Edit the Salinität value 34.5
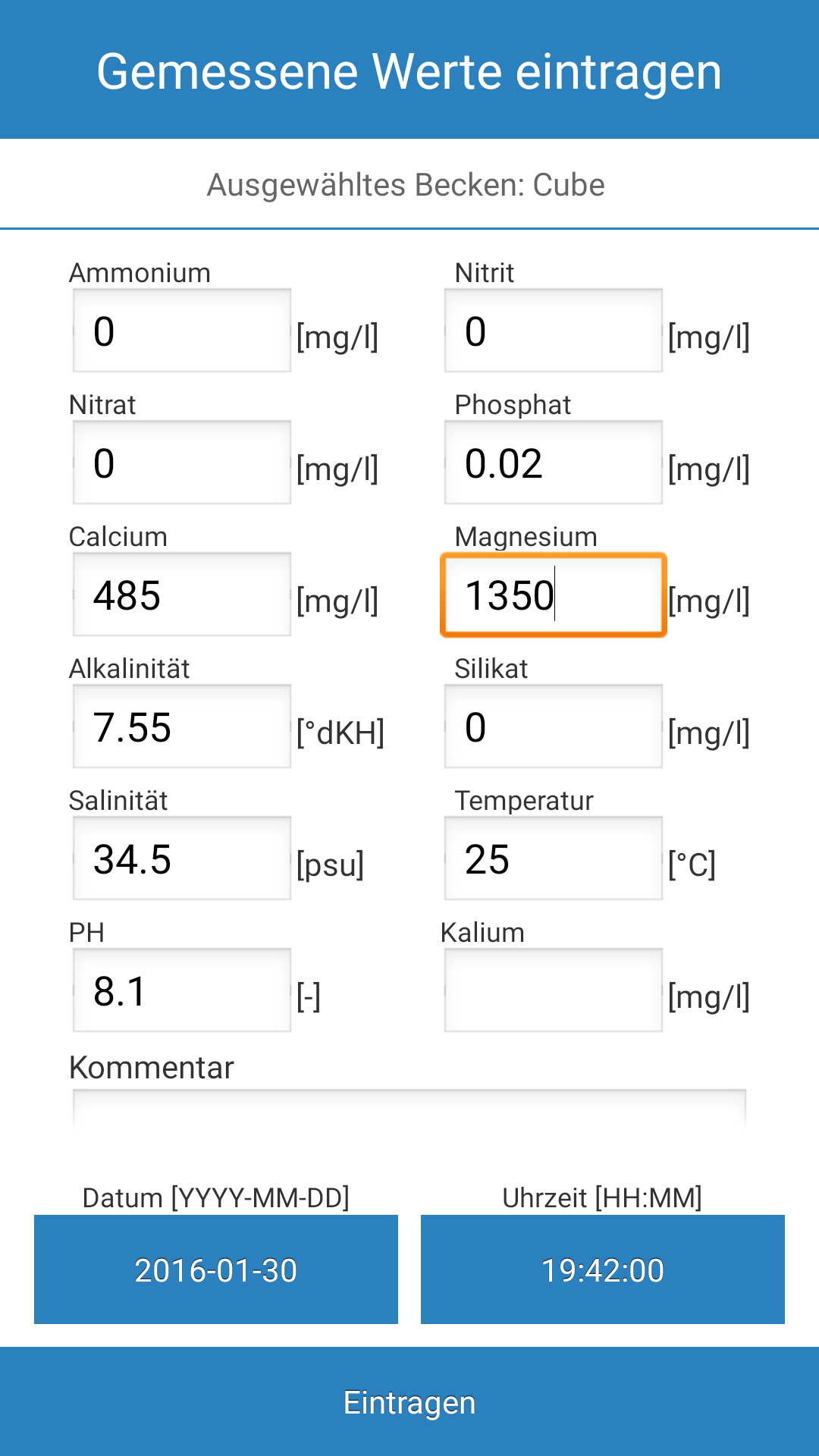819x1456 pixels. [181, 858]
